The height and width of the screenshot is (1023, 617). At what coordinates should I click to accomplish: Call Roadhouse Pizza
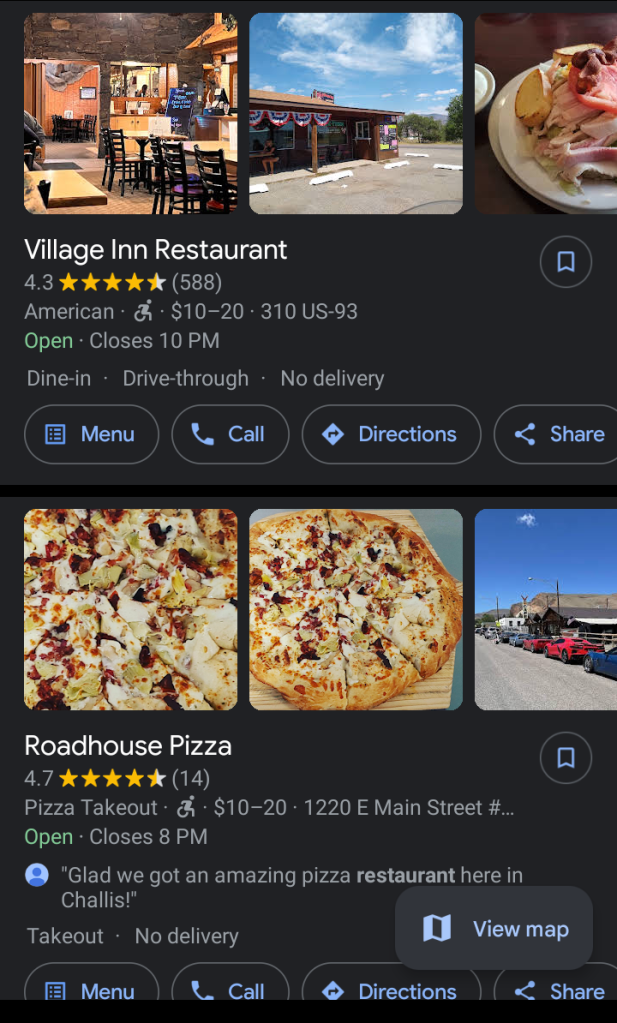click(230, 990)
